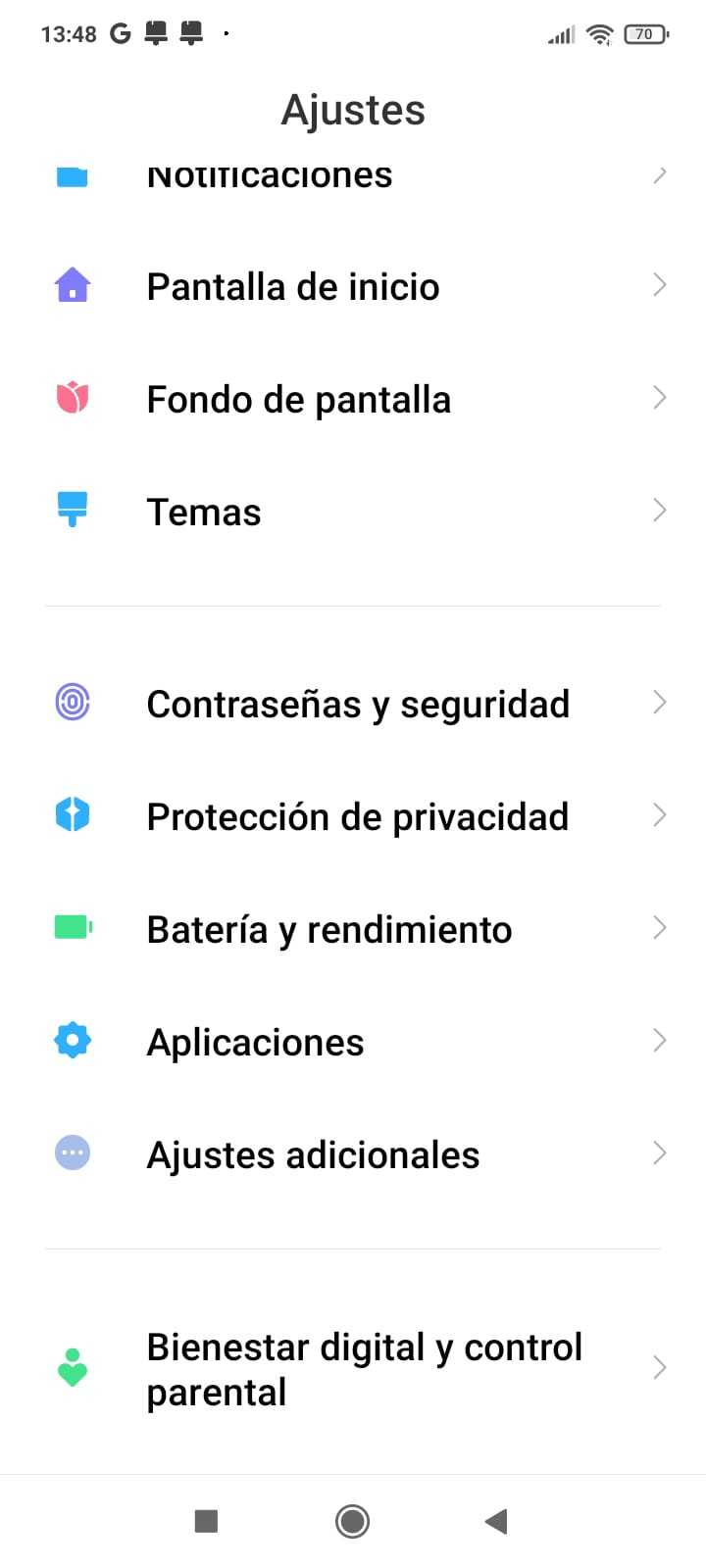Open Bienestar digital y control parental
The height and width of the screenshot is (1568, 706).
tap(363, 1369)
